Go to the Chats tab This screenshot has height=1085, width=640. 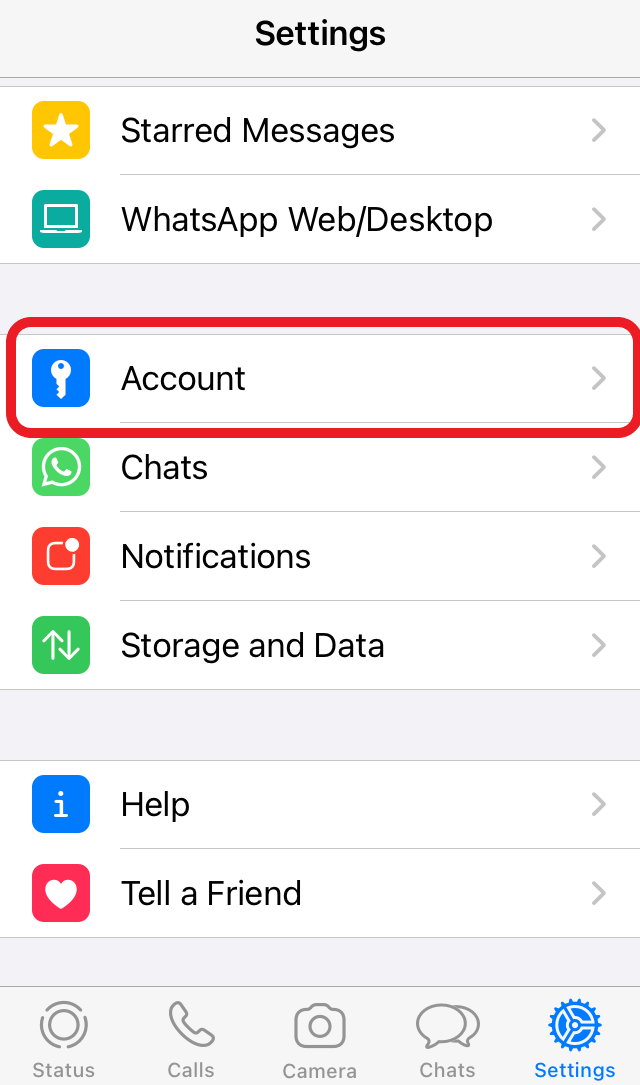click(x=447, y=1040)
